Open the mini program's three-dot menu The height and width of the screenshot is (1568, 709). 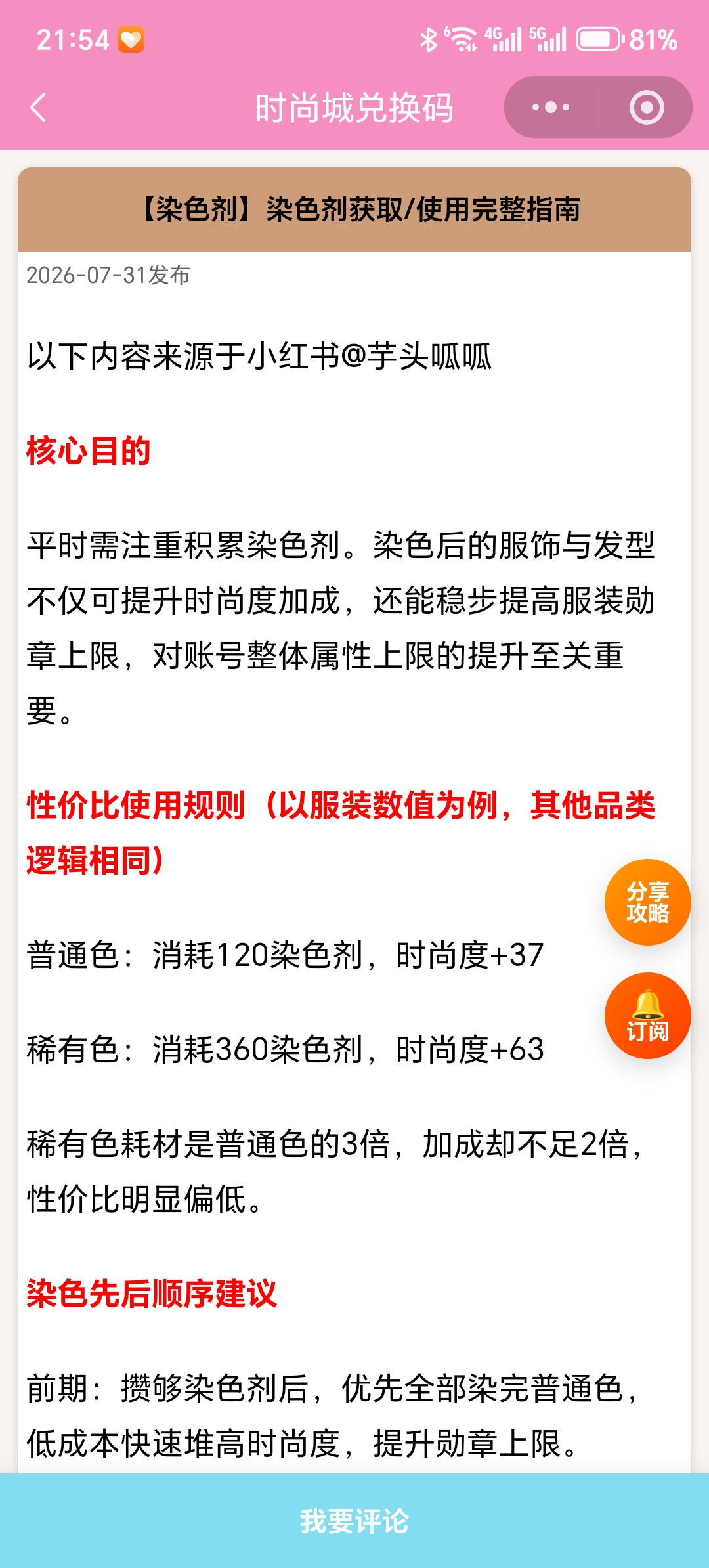click(x=551, y=107)
